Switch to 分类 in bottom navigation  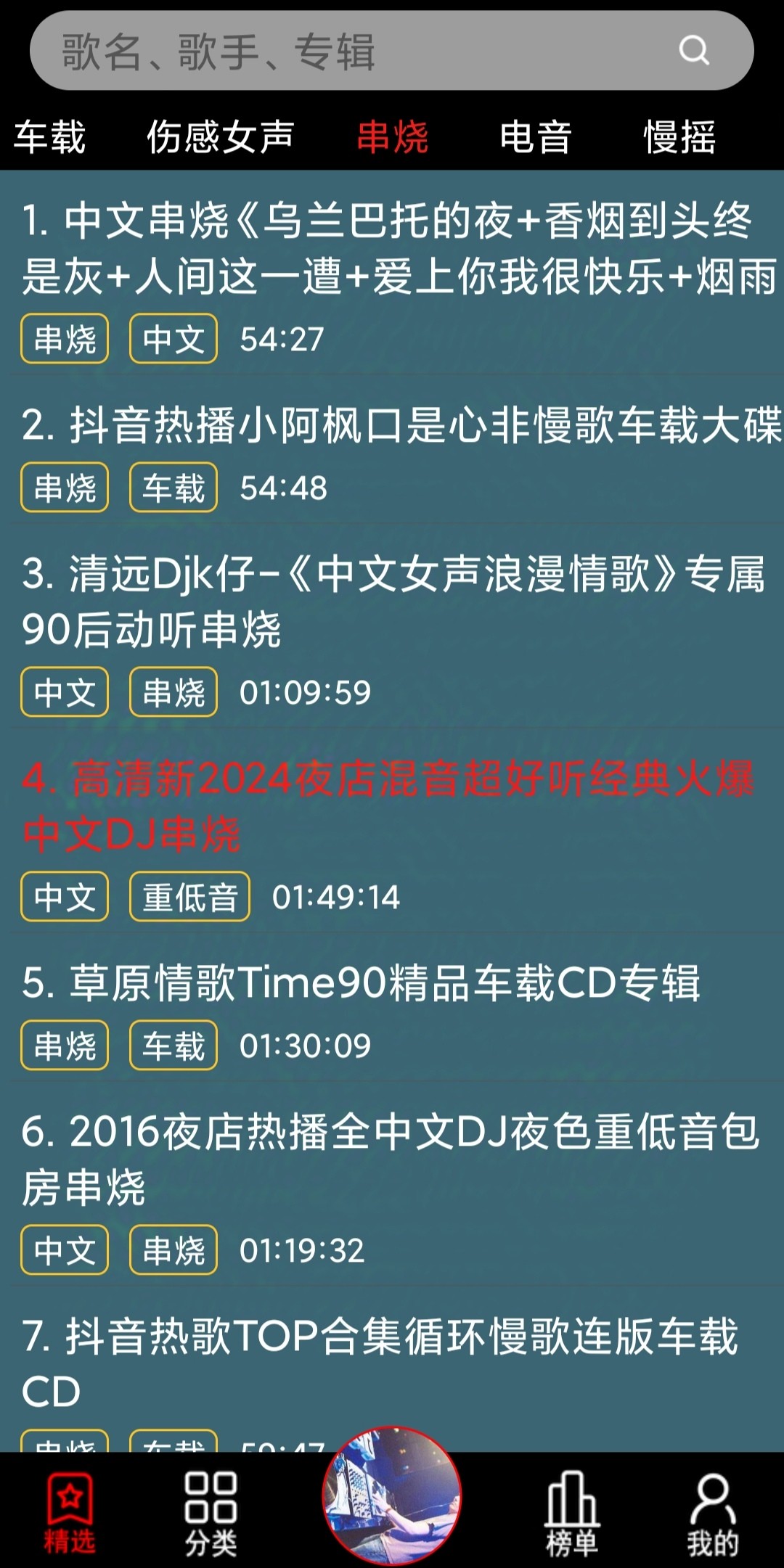click(x=211, y=1513)
